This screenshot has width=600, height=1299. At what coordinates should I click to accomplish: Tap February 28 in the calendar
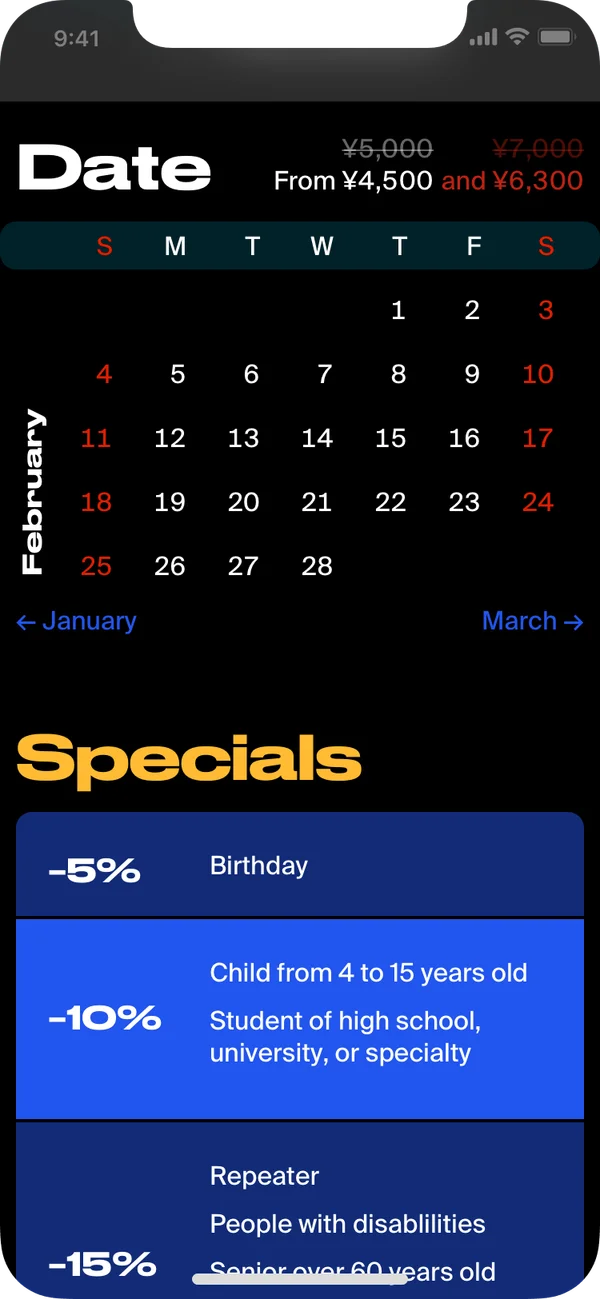317,566
